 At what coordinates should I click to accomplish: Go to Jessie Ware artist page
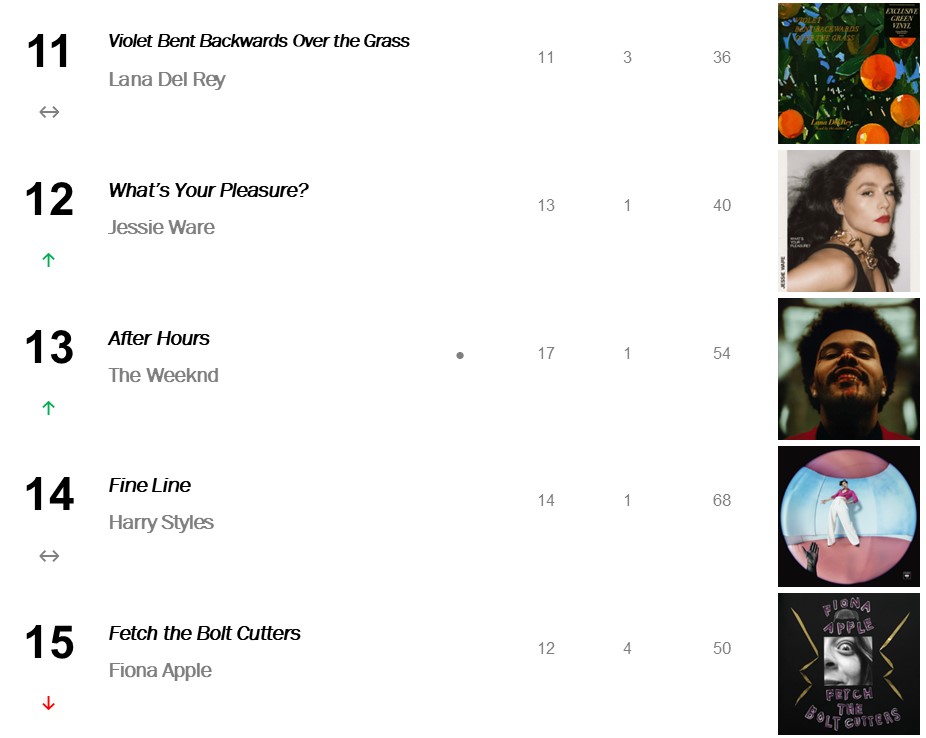(x=161, y=227)
